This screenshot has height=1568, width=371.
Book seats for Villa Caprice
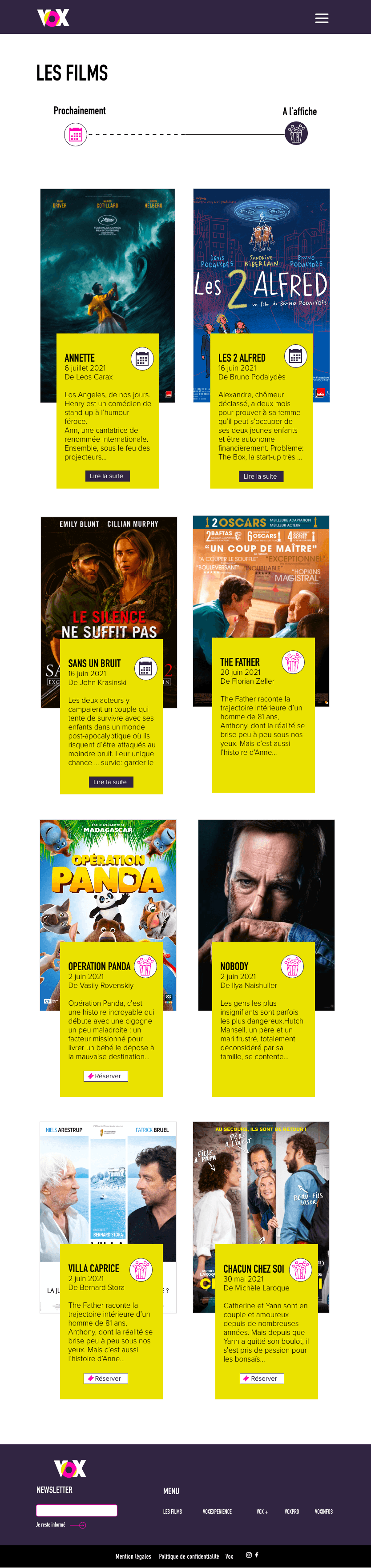pos(106,1378)
